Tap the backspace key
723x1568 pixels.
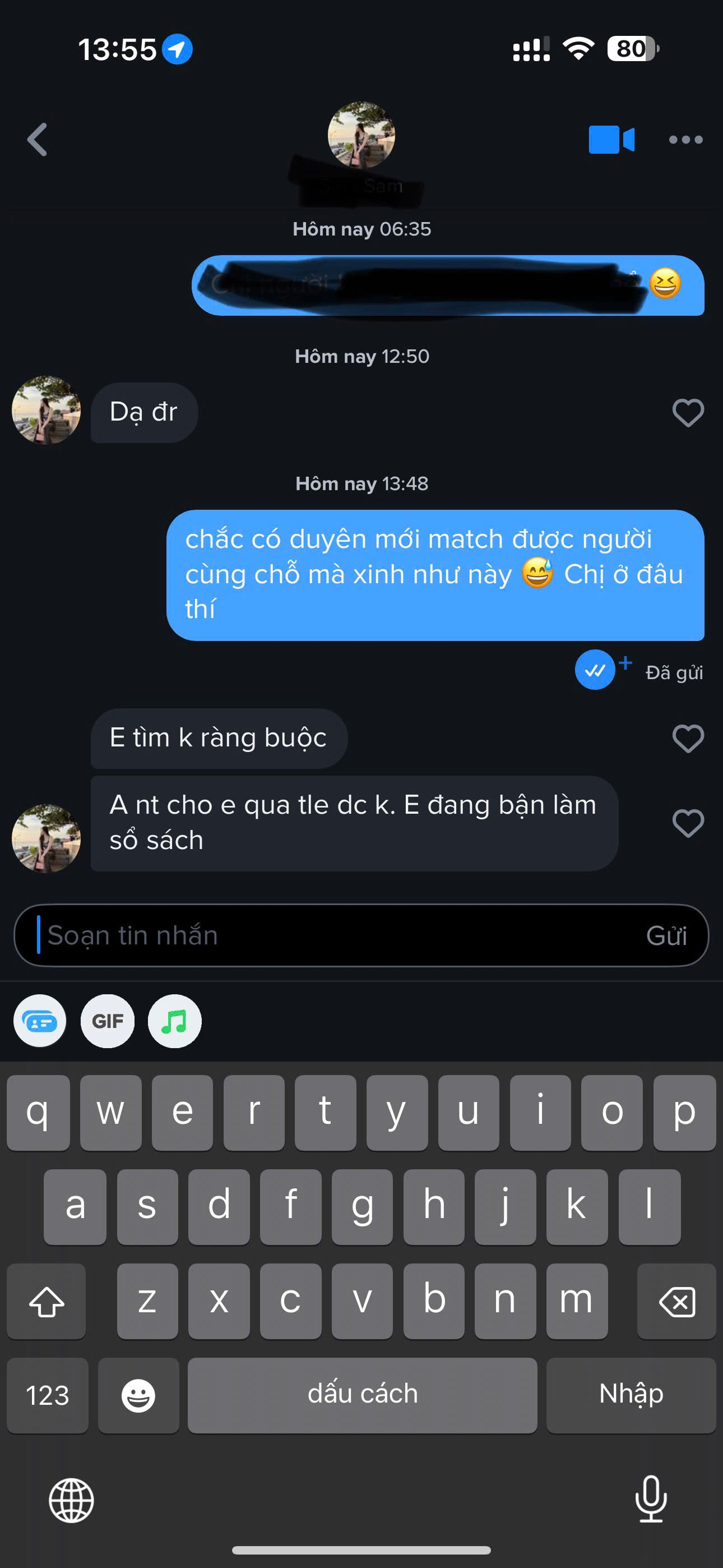676,1302
